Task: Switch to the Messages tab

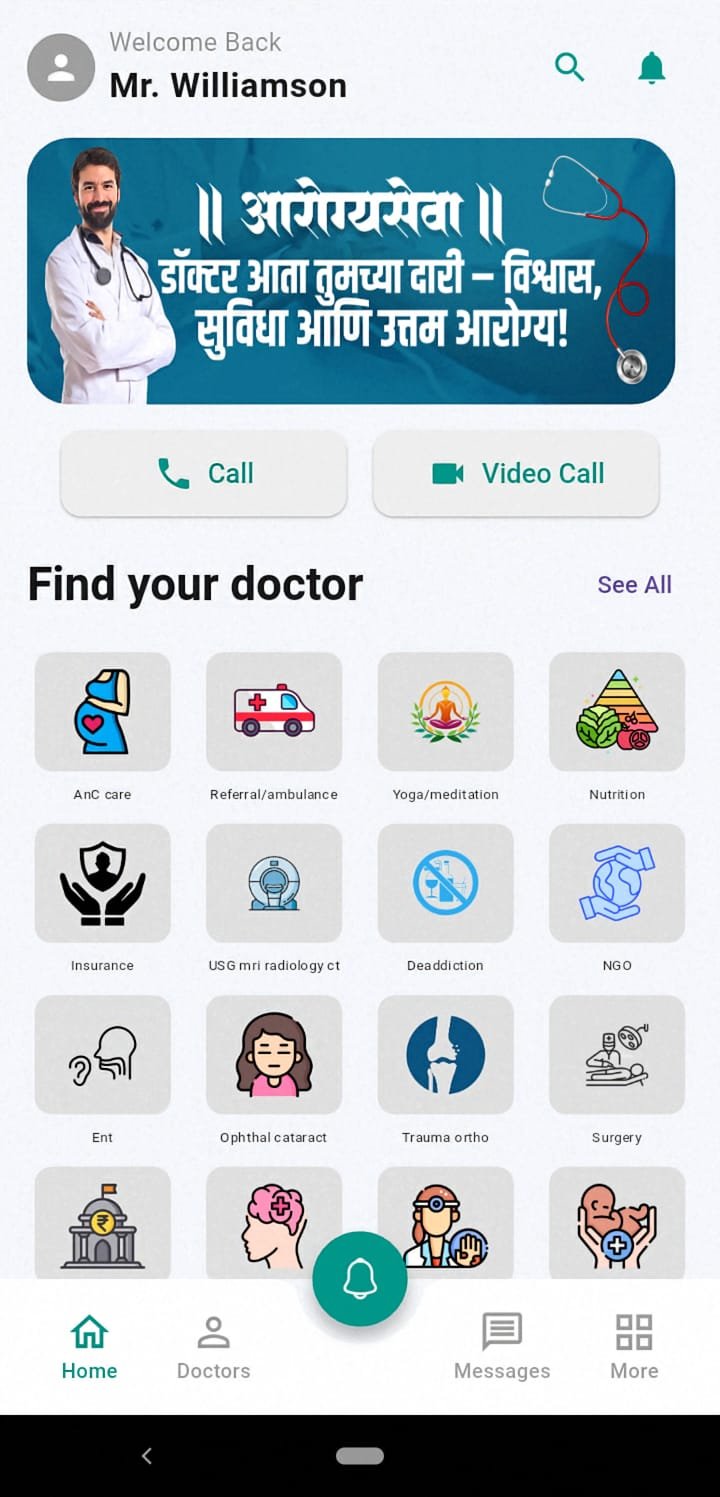Action: (x=502, y=1348)
